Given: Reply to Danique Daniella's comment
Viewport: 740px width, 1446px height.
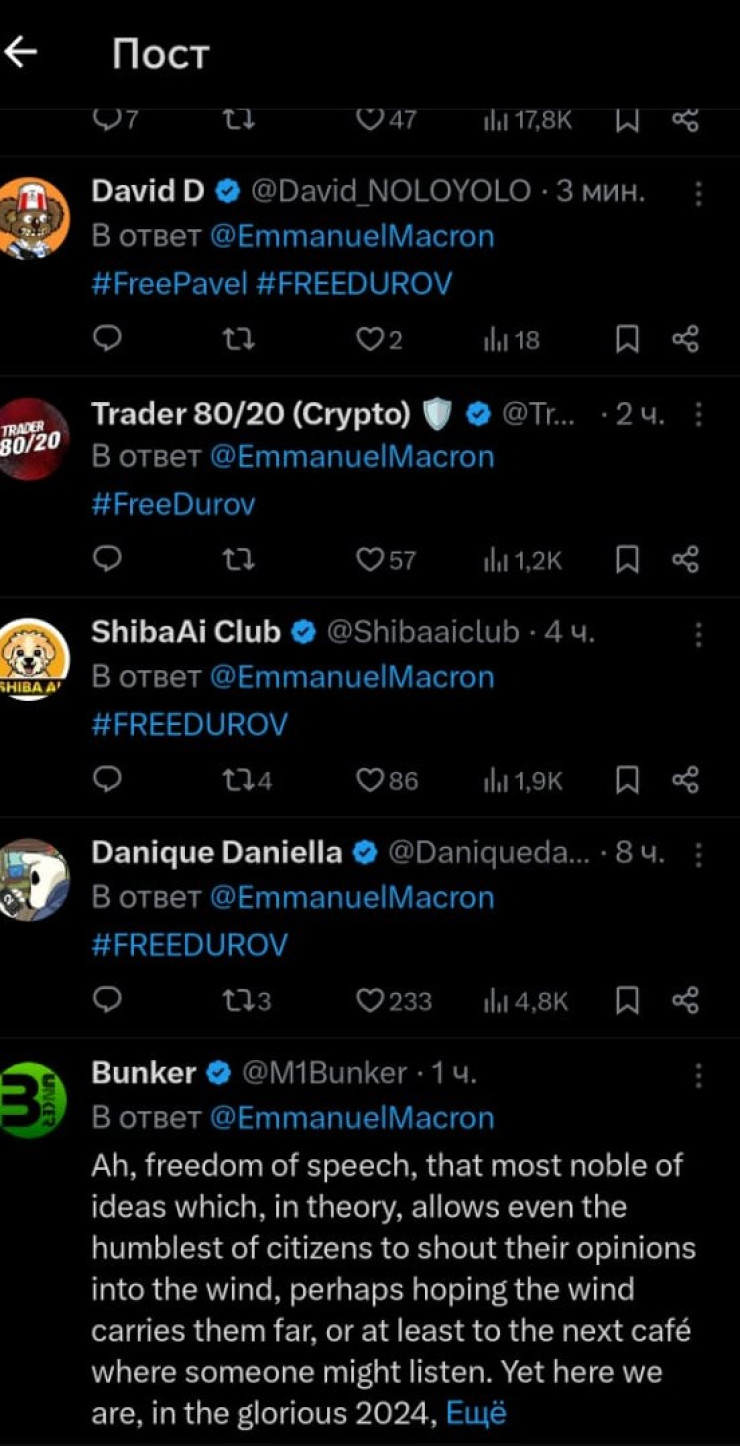Looking at the screenshot, I should coord(107,1001).
